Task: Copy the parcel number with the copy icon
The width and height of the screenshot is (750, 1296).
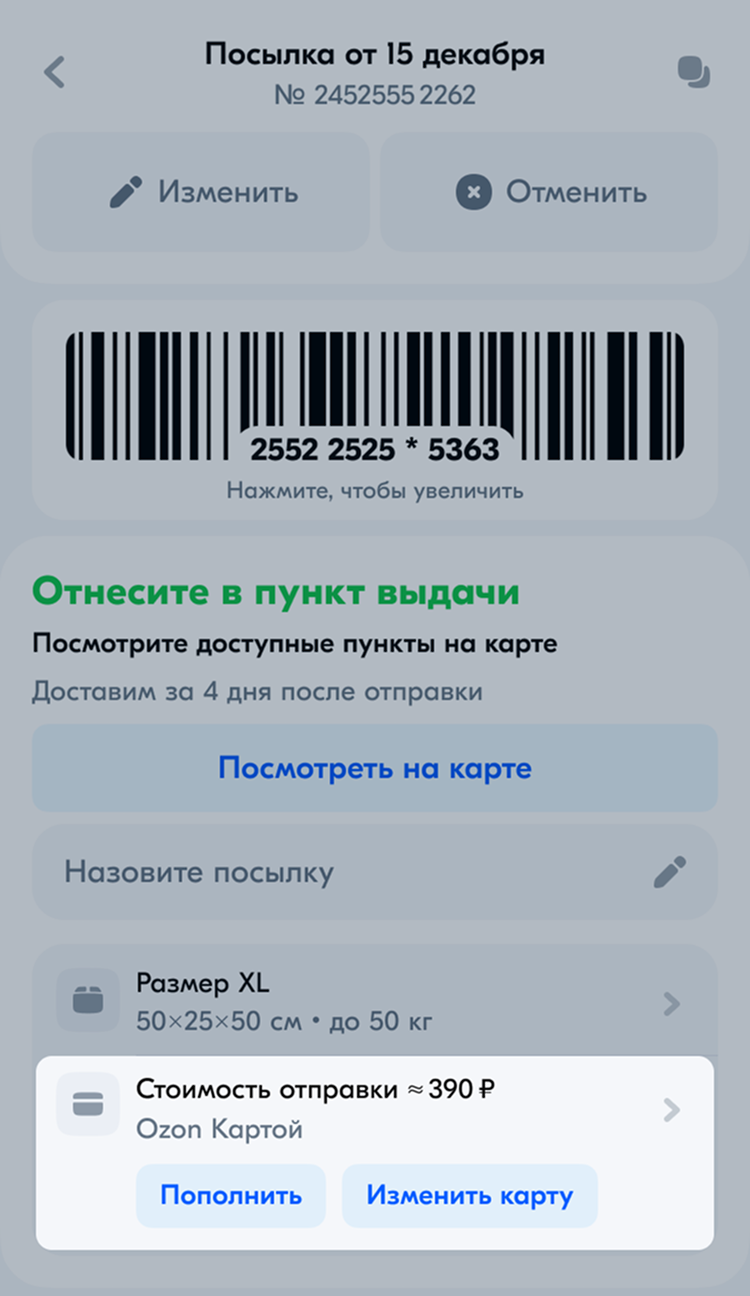Action: [693, 72]
